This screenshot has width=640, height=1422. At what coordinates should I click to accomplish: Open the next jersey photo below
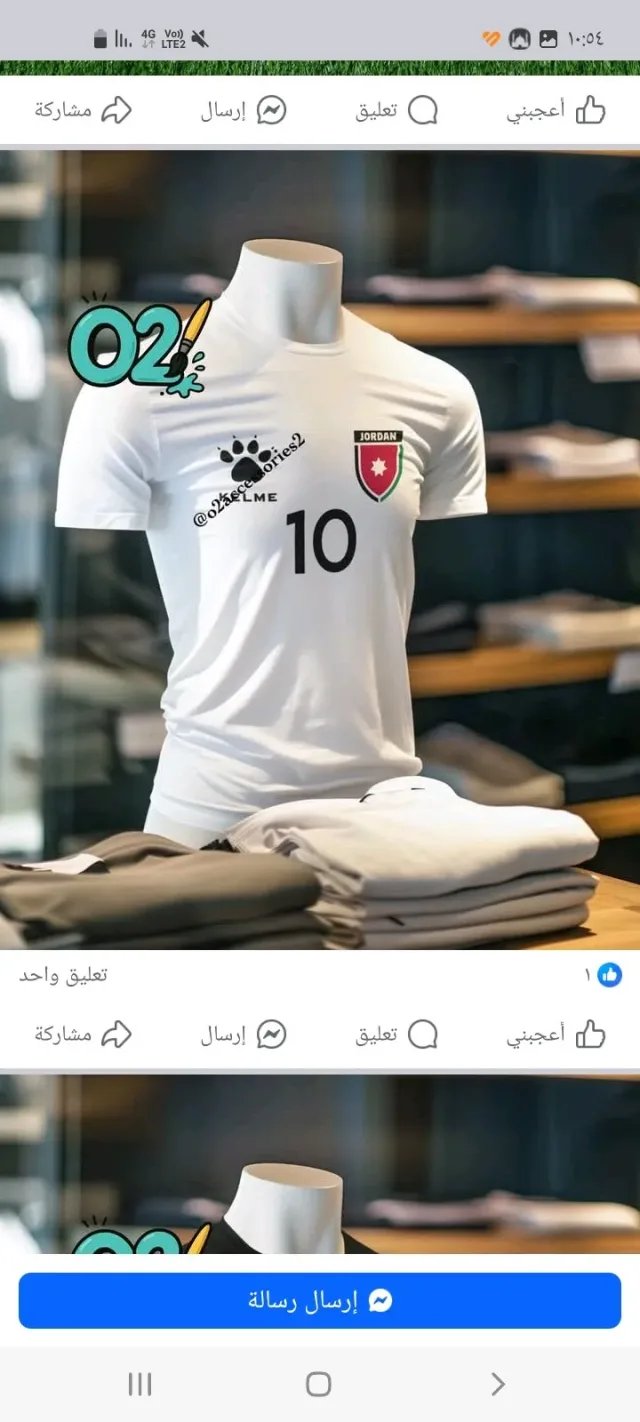tap(320, 1165)
